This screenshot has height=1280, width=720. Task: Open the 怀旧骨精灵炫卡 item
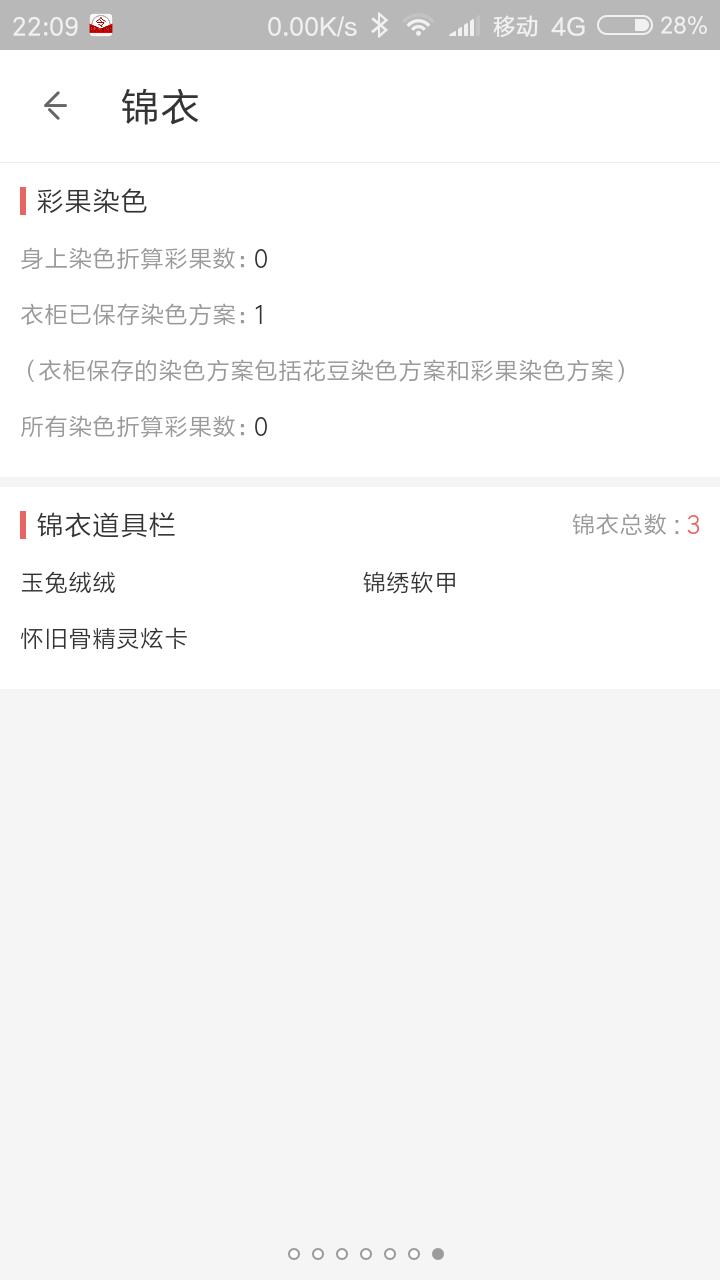pyautogui.click(x=104, y=639)
